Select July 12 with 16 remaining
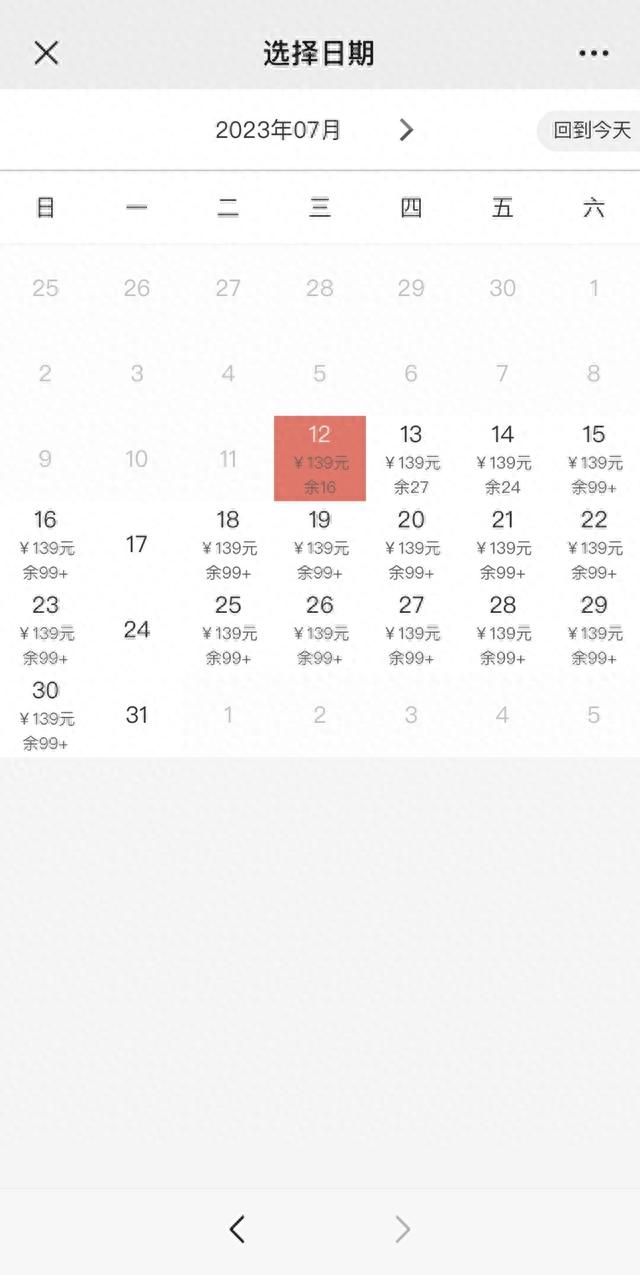Image resolution: width=640 pixels, height=1275 pixels. [x=320, y=459]
